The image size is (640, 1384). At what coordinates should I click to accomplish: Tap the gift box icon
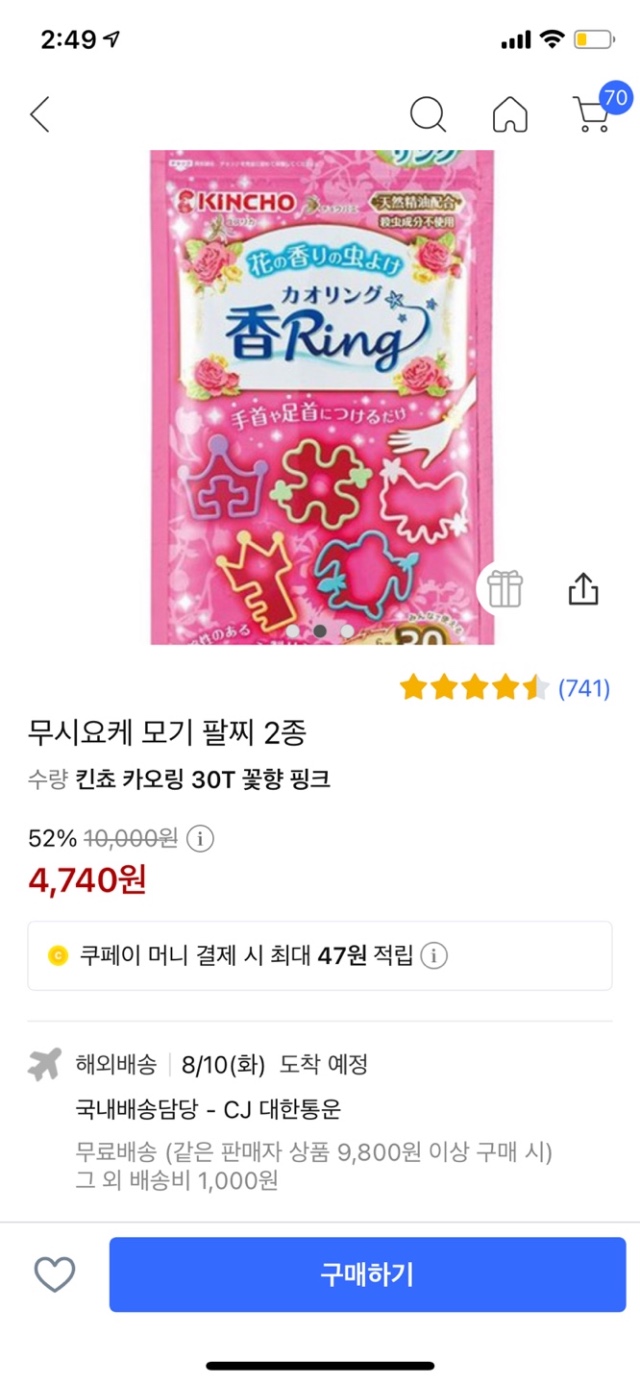pos(505,590)
